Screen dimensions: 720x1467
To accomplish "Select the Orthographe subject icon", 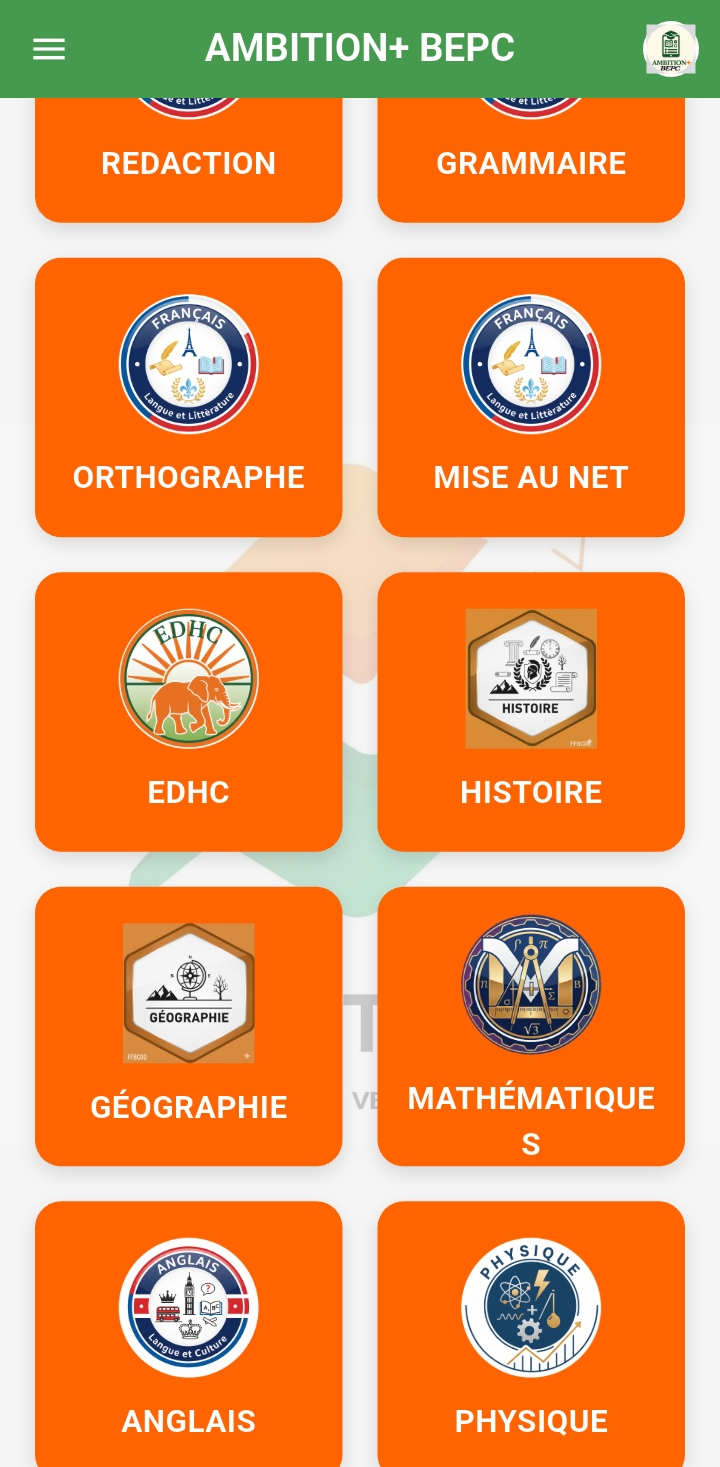I will coord(188,364).
